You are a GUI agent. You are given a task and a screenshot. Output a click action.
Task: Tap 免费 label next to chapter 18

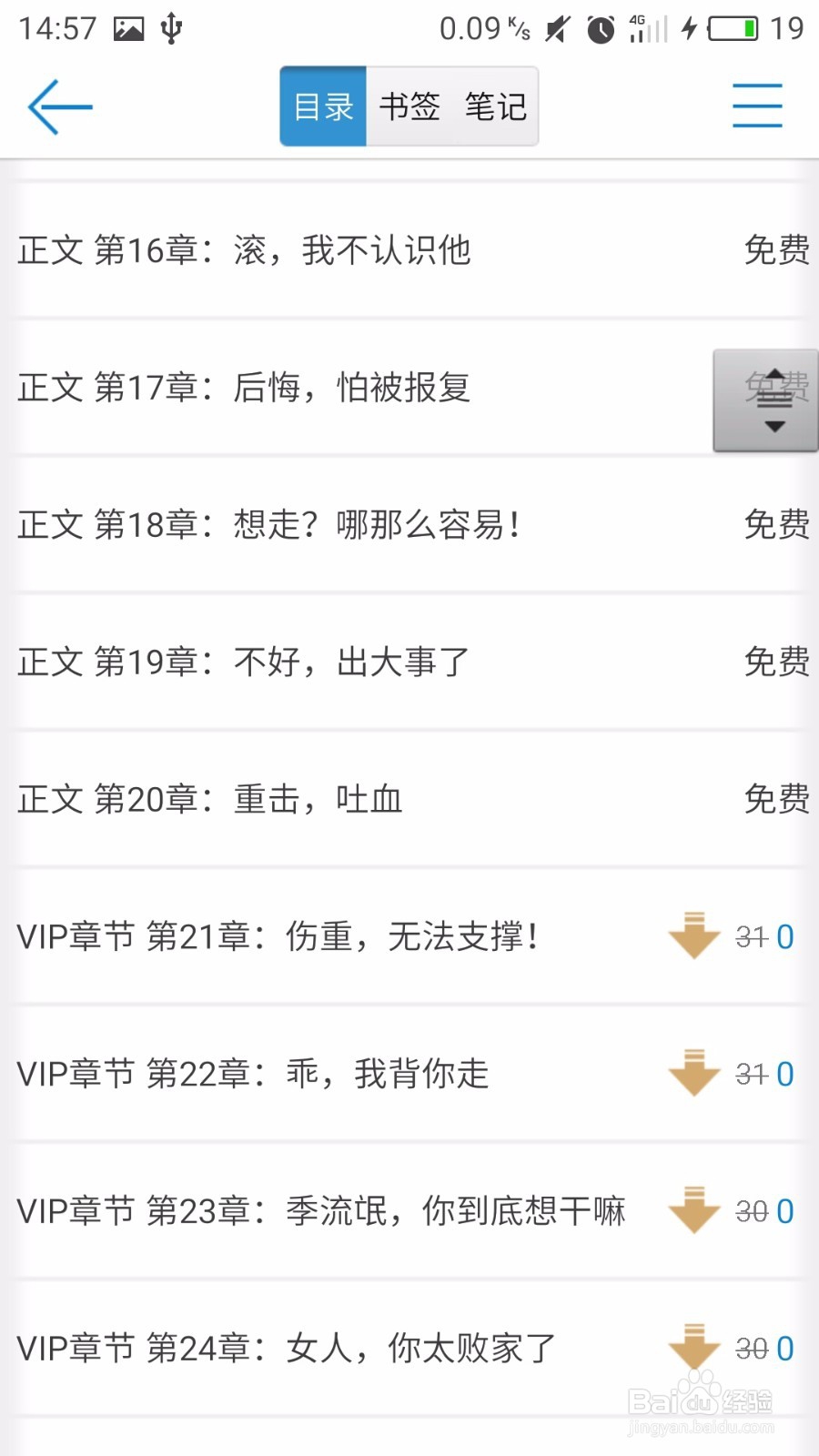(775, 523)
